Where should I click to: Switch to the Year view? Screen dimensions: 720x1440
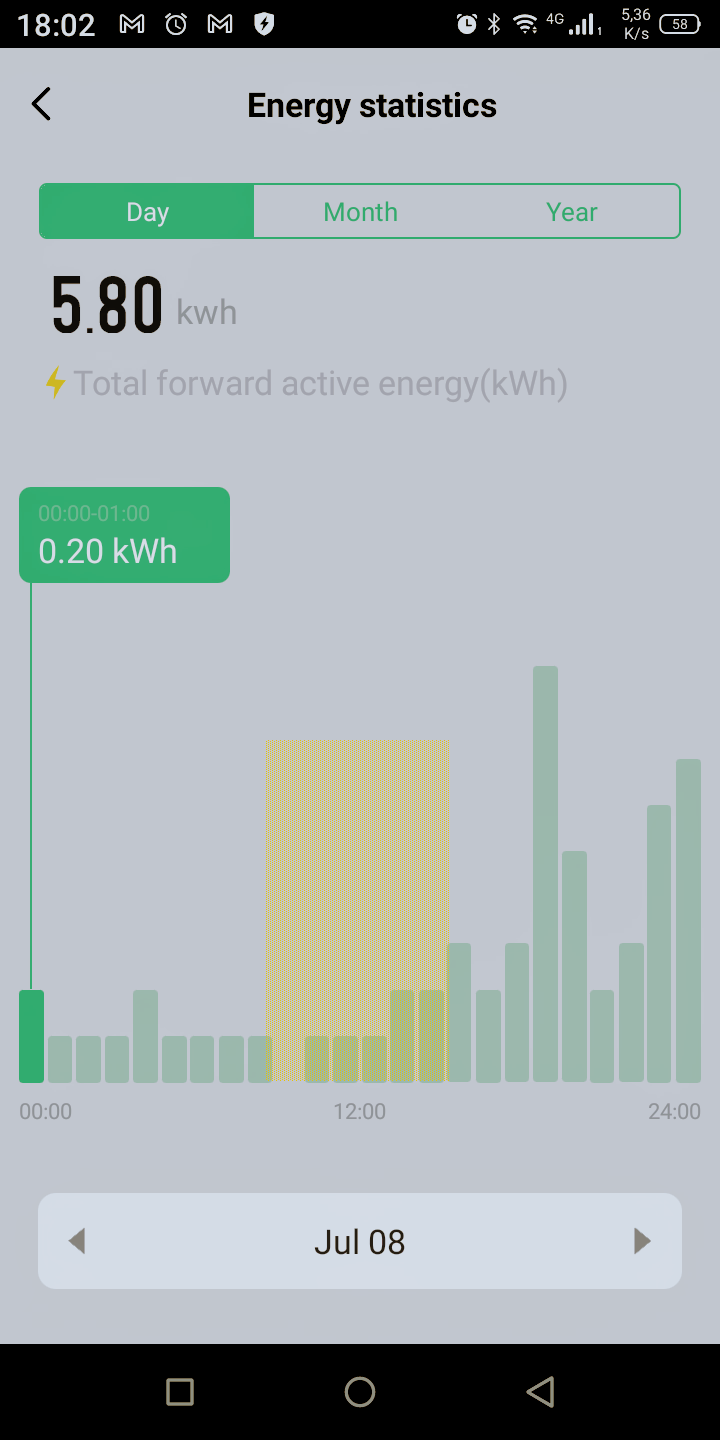[x=571, y=211]
